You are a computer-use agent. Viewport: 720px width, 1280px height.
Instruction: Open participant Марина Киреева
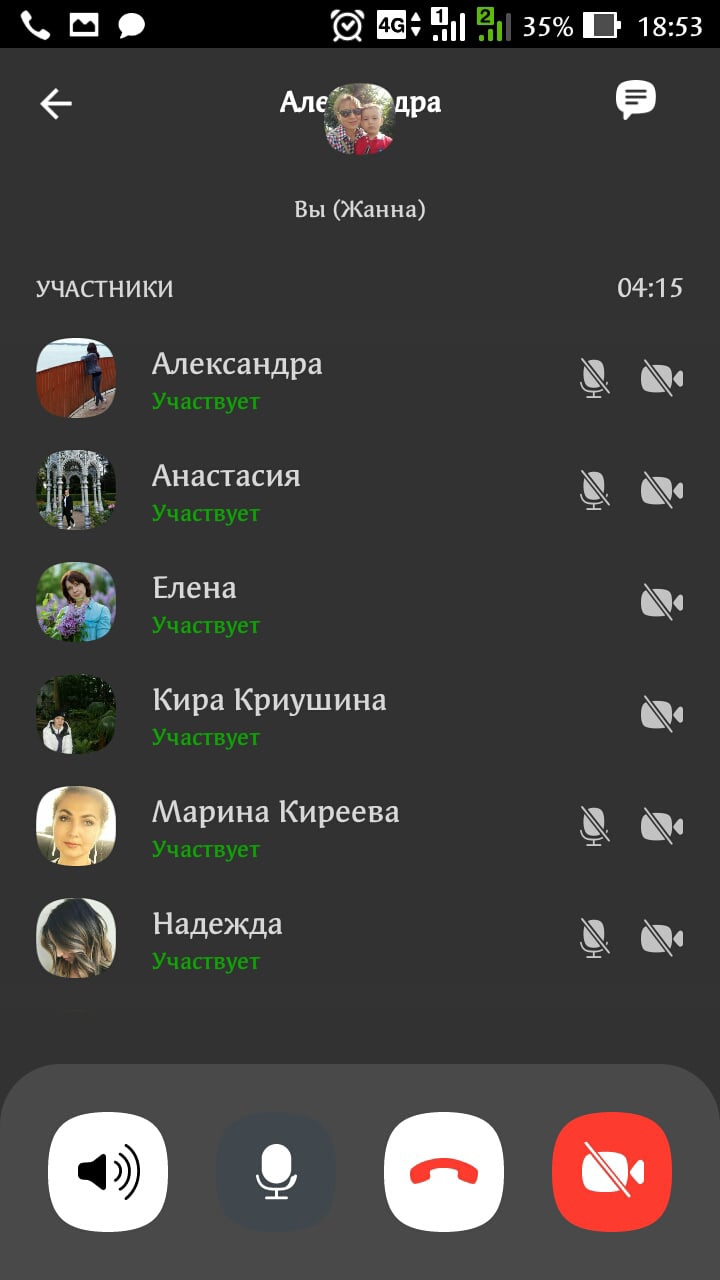coord(360,827)
